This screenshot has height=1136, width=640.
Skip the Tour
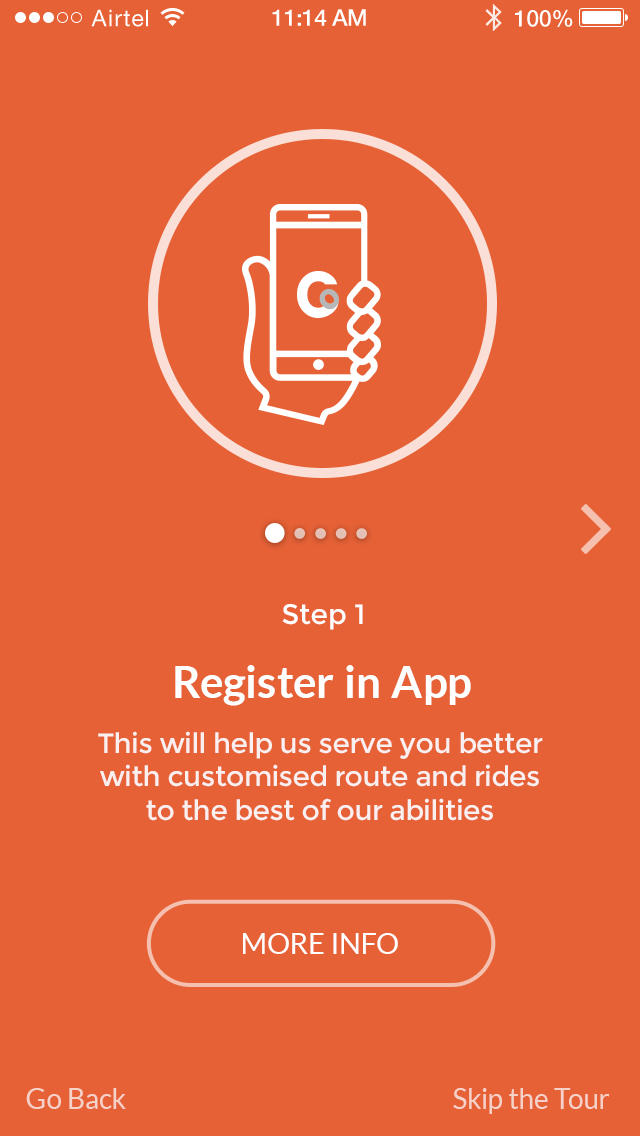[x=531, y=1099]
